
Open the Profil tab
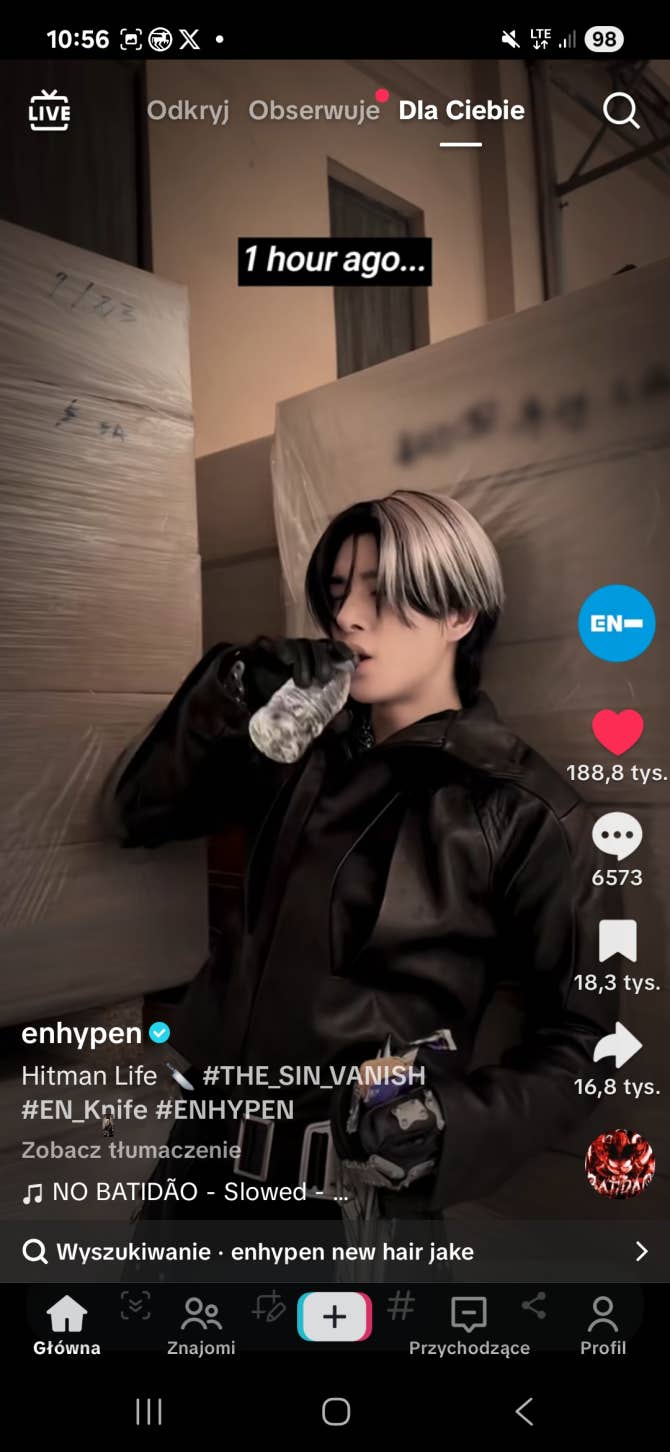coord(603,1326)
